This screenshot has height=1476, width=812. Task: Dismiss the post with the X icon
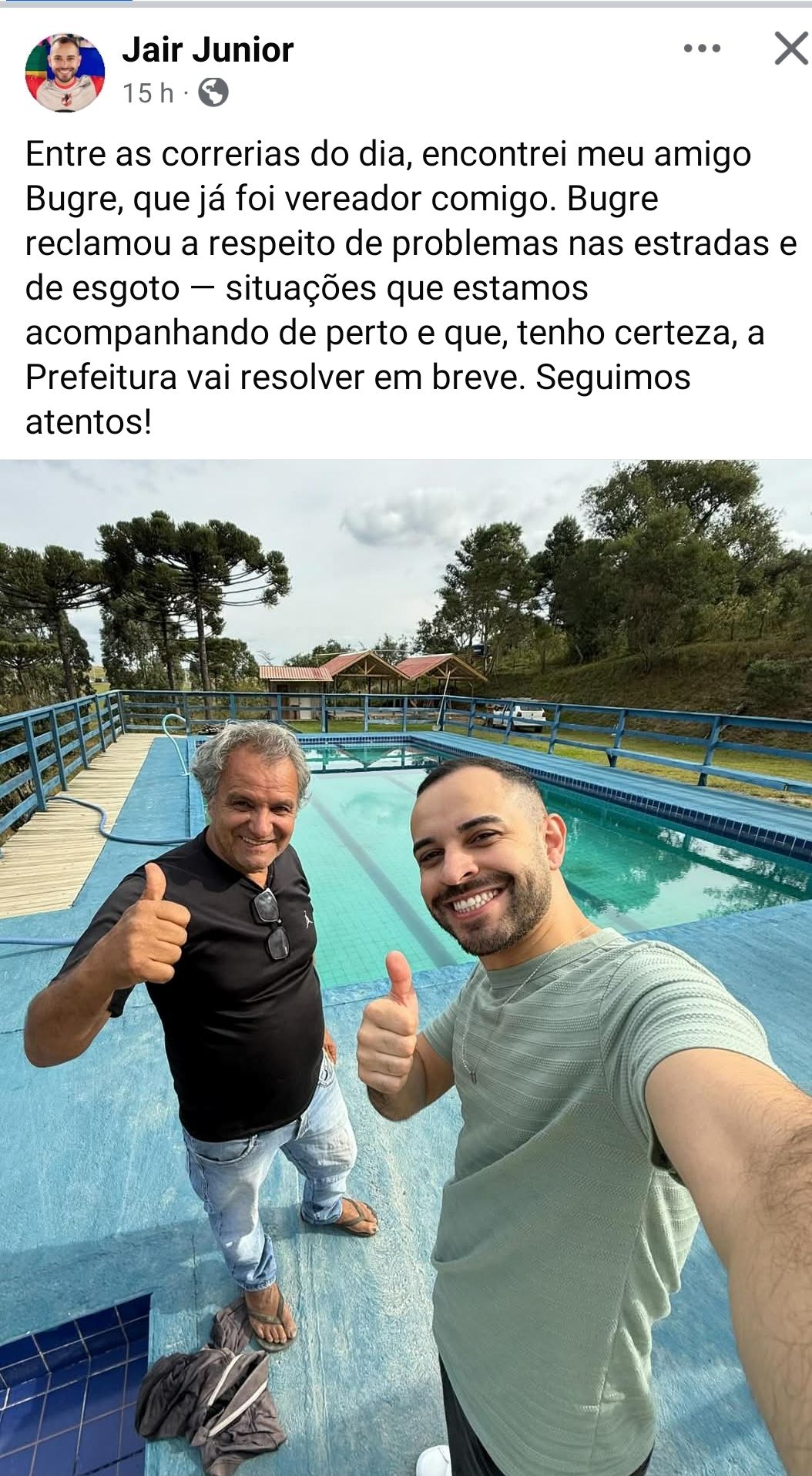click(791, 49)
